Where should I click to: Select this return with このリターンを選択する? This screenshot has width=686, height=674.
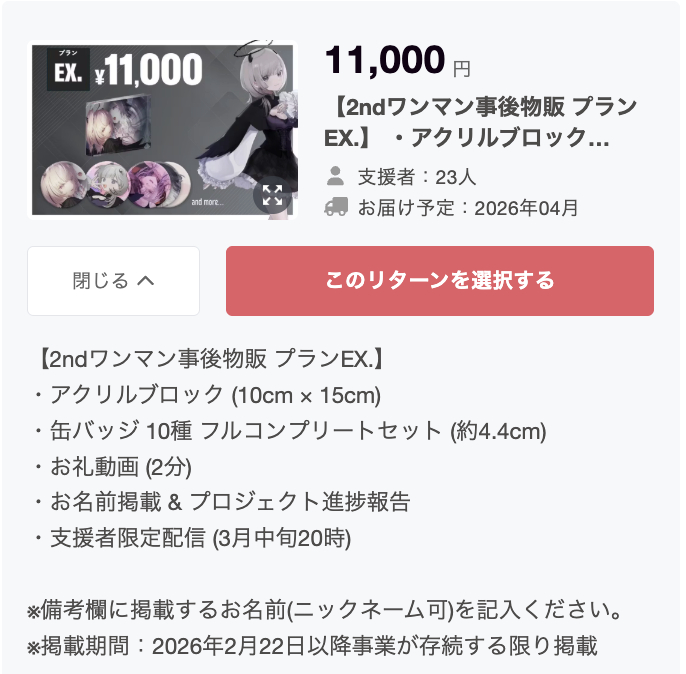(x=440, y=281)
